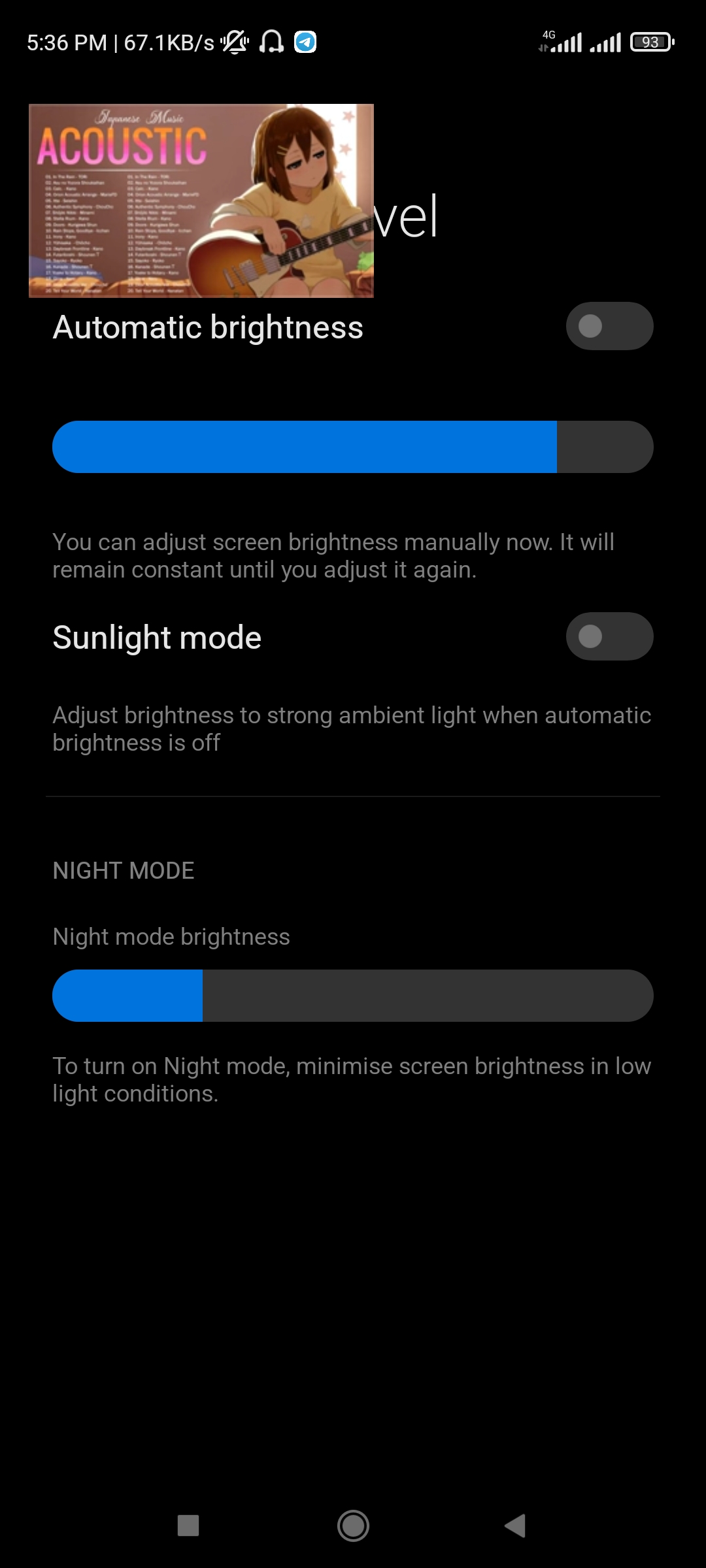Enable the Automatic brightness switch
706x1568 pixels.
tap(609, 326)
